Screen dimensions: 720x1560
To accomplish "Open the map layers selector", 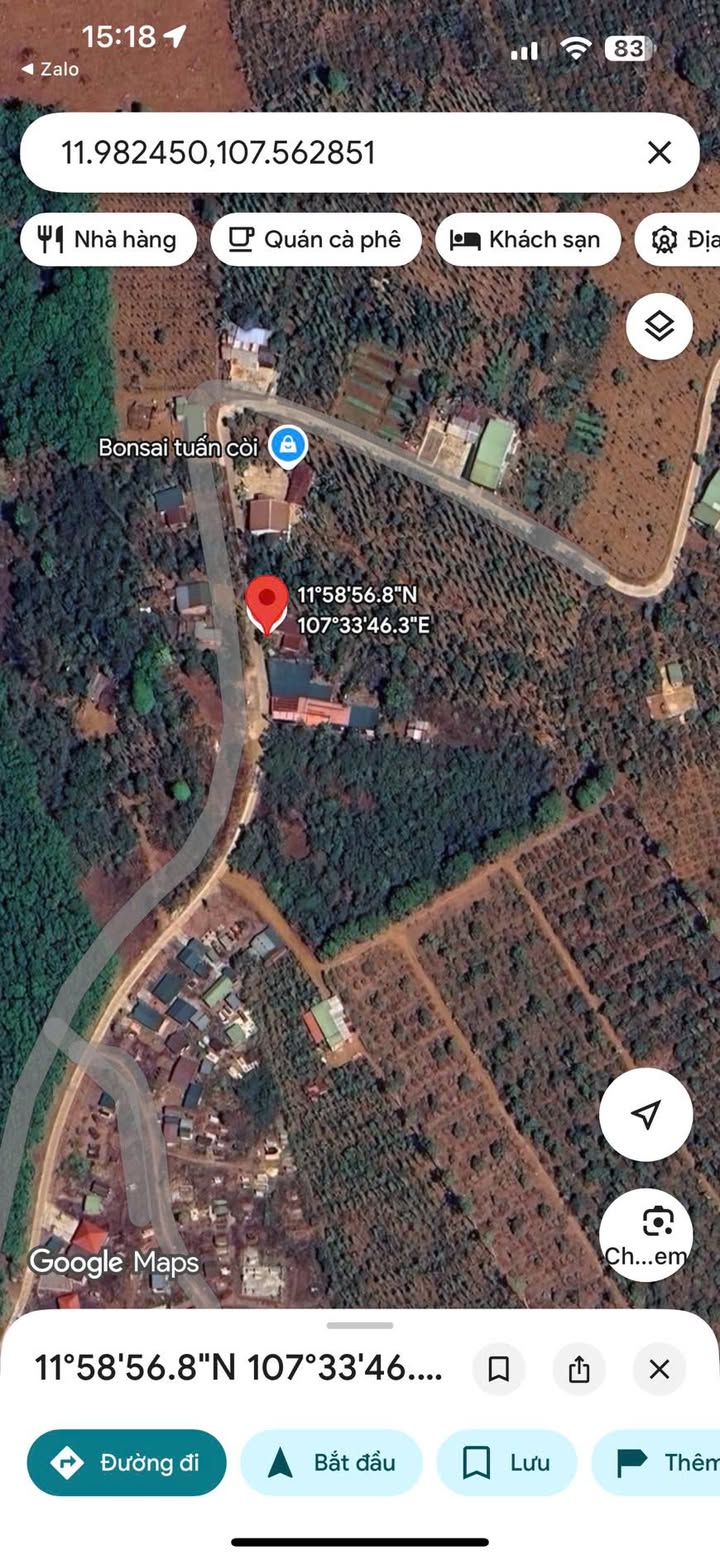I will 659,326.
